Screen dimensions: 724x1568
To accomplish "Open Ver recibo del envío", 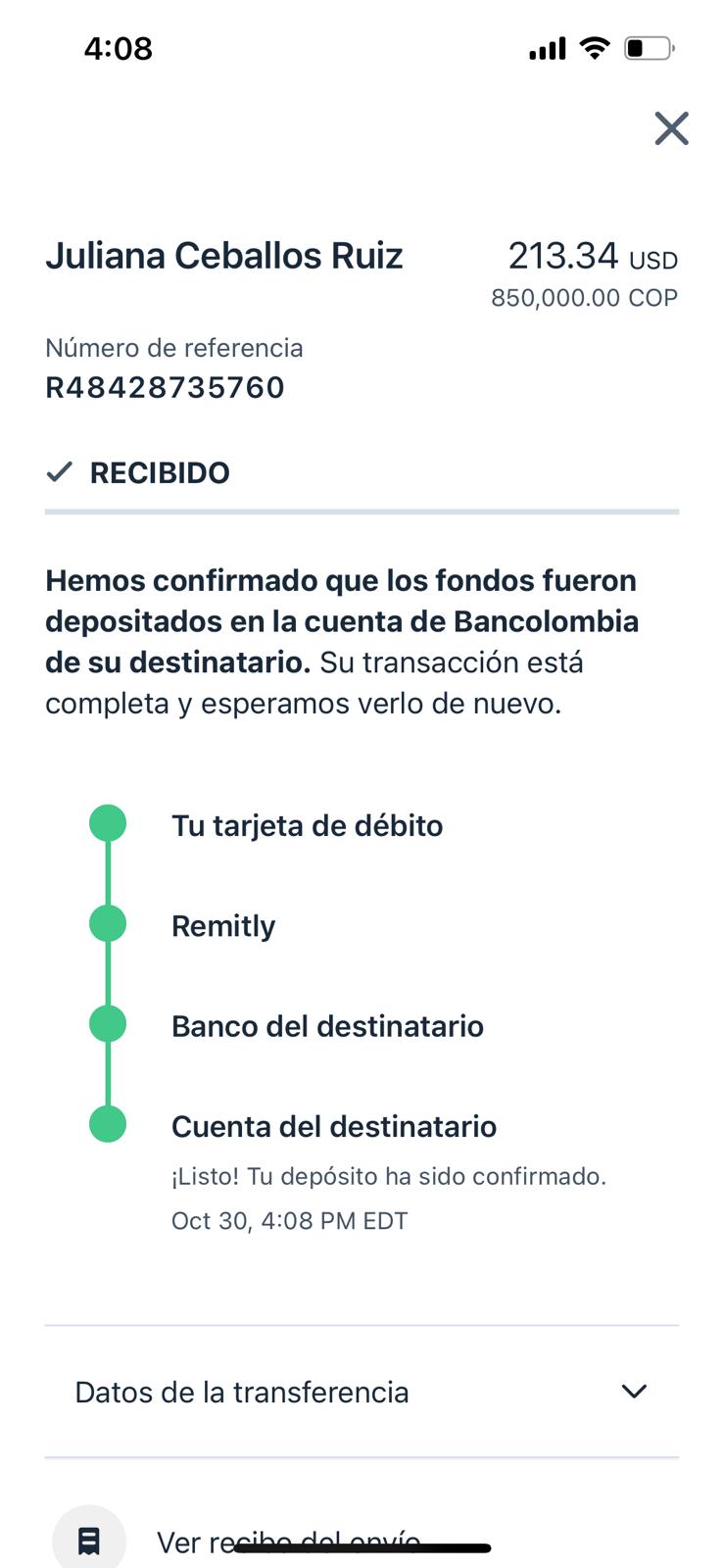I will click(x=288, y=1542).
